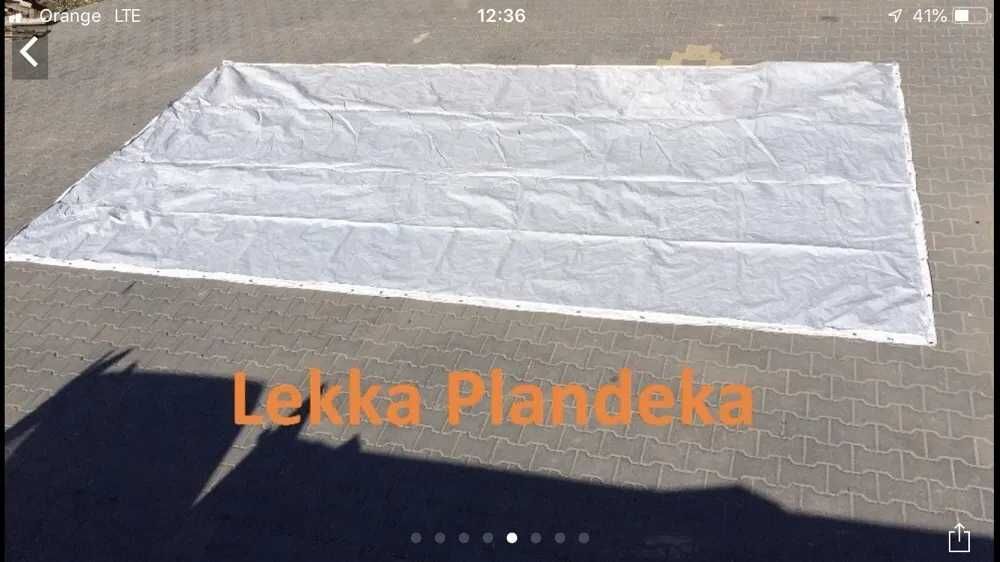The image size is (1000, 562).
Task: Share this photo using the share icon
Action: [958, 537]
